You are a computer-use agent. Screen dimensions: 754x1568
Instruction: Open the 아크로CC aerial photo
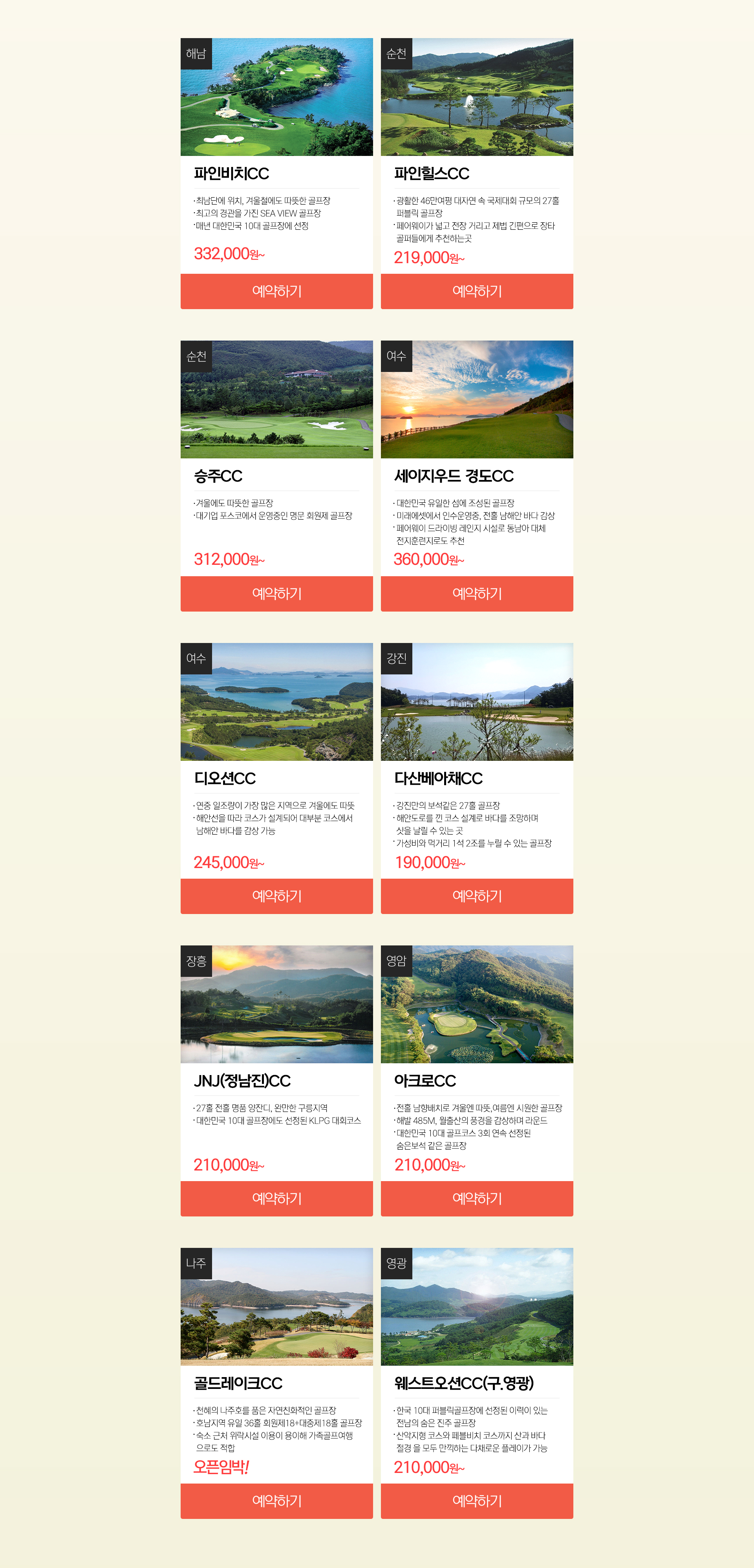click(x=476, y=1004)
